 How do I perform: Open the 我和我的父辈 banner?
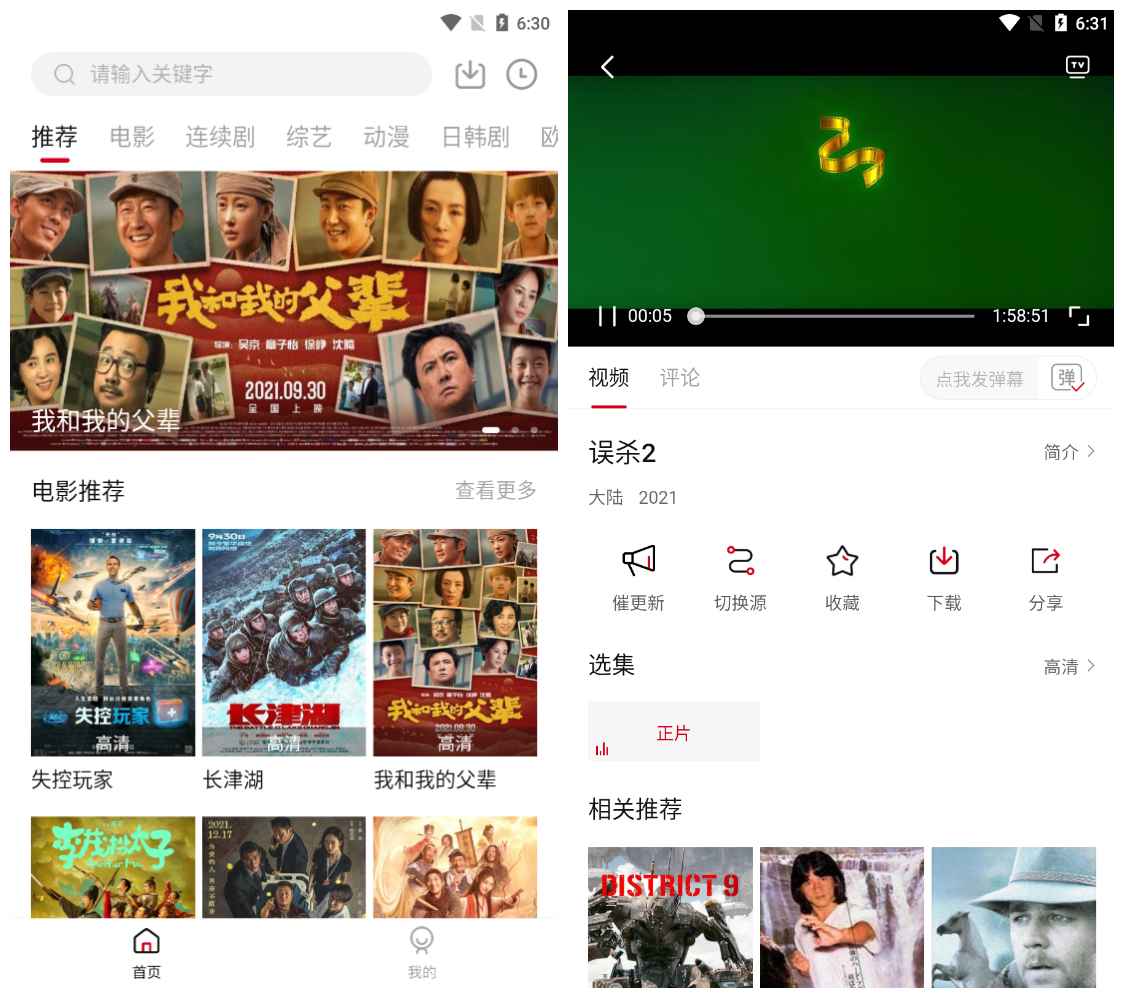(x=284, y=310)
